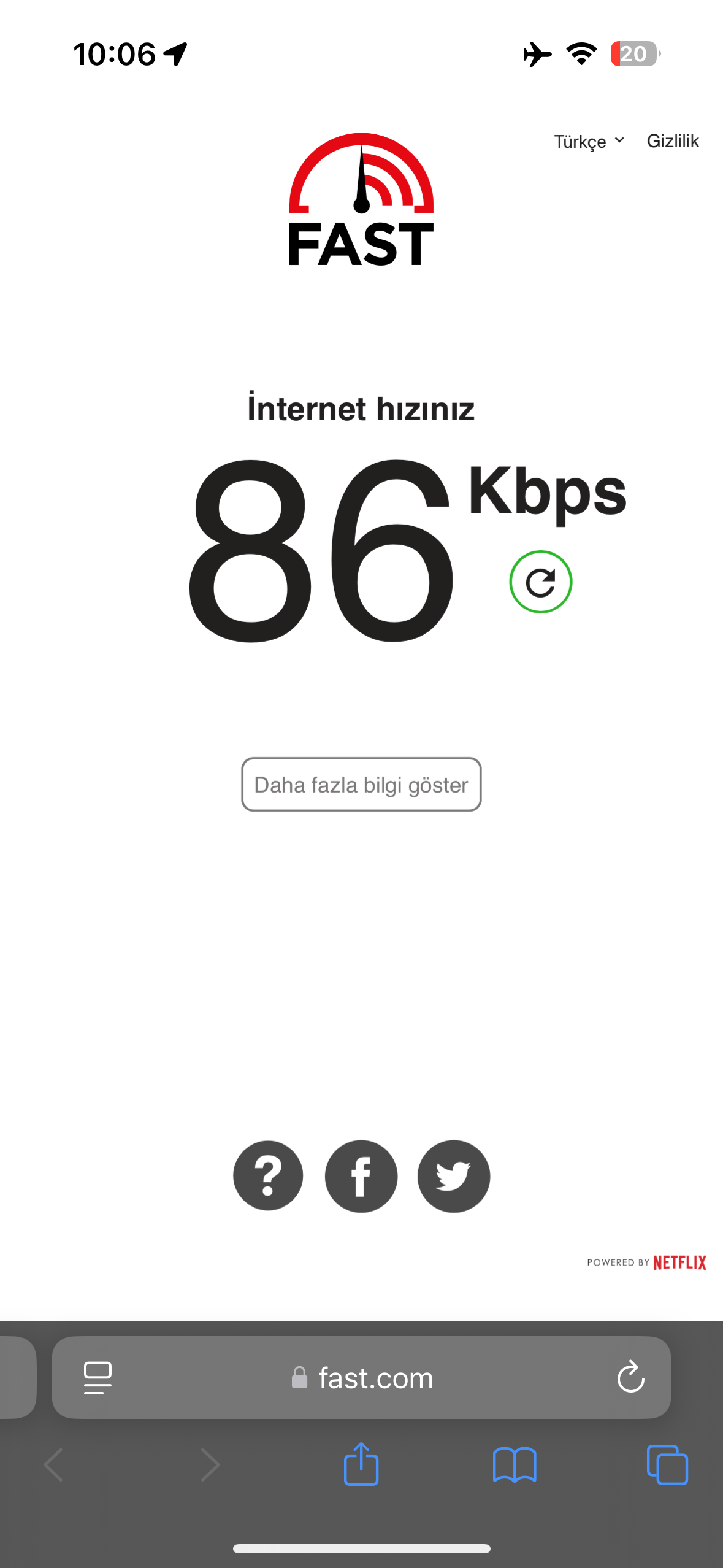Show all open Safari tabs
The image size is (723, 1568).
pos(667,1465)
